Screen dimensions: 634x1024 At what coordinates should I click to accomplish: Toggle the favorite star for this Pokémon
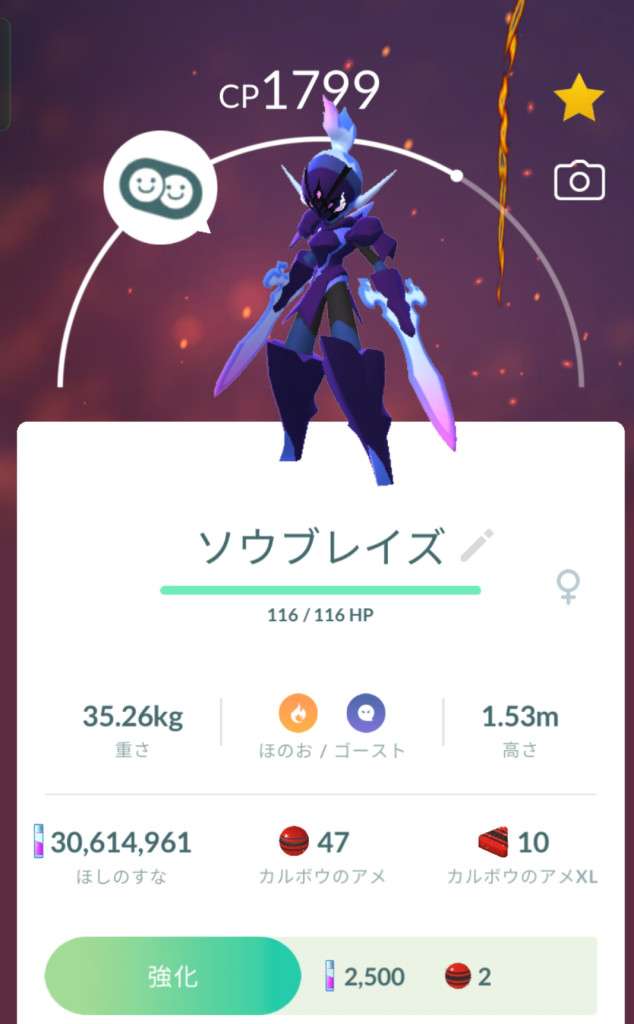coord(579,99)
